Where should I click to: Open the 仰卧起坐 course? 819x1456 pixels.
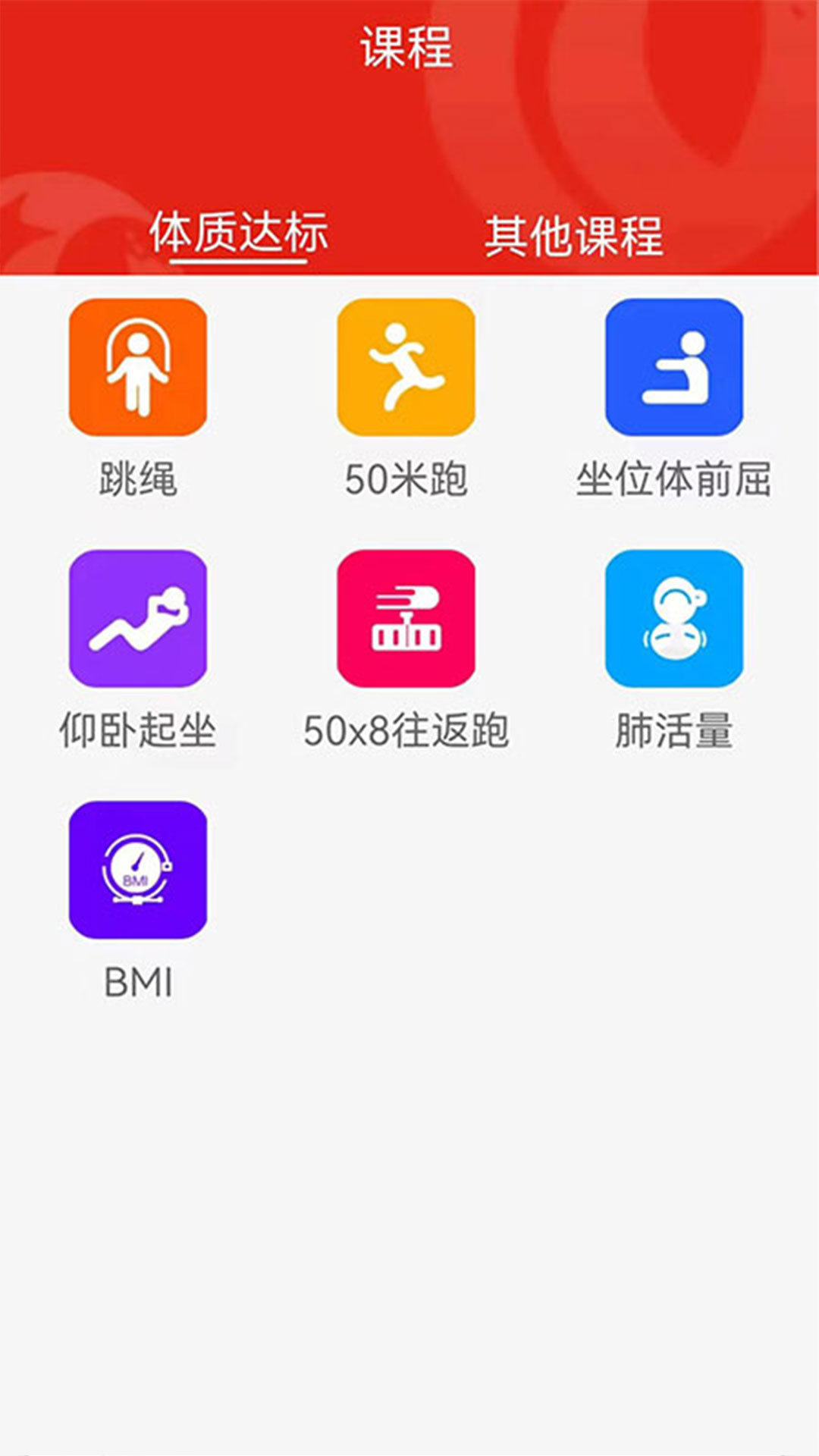coord(138,619)
